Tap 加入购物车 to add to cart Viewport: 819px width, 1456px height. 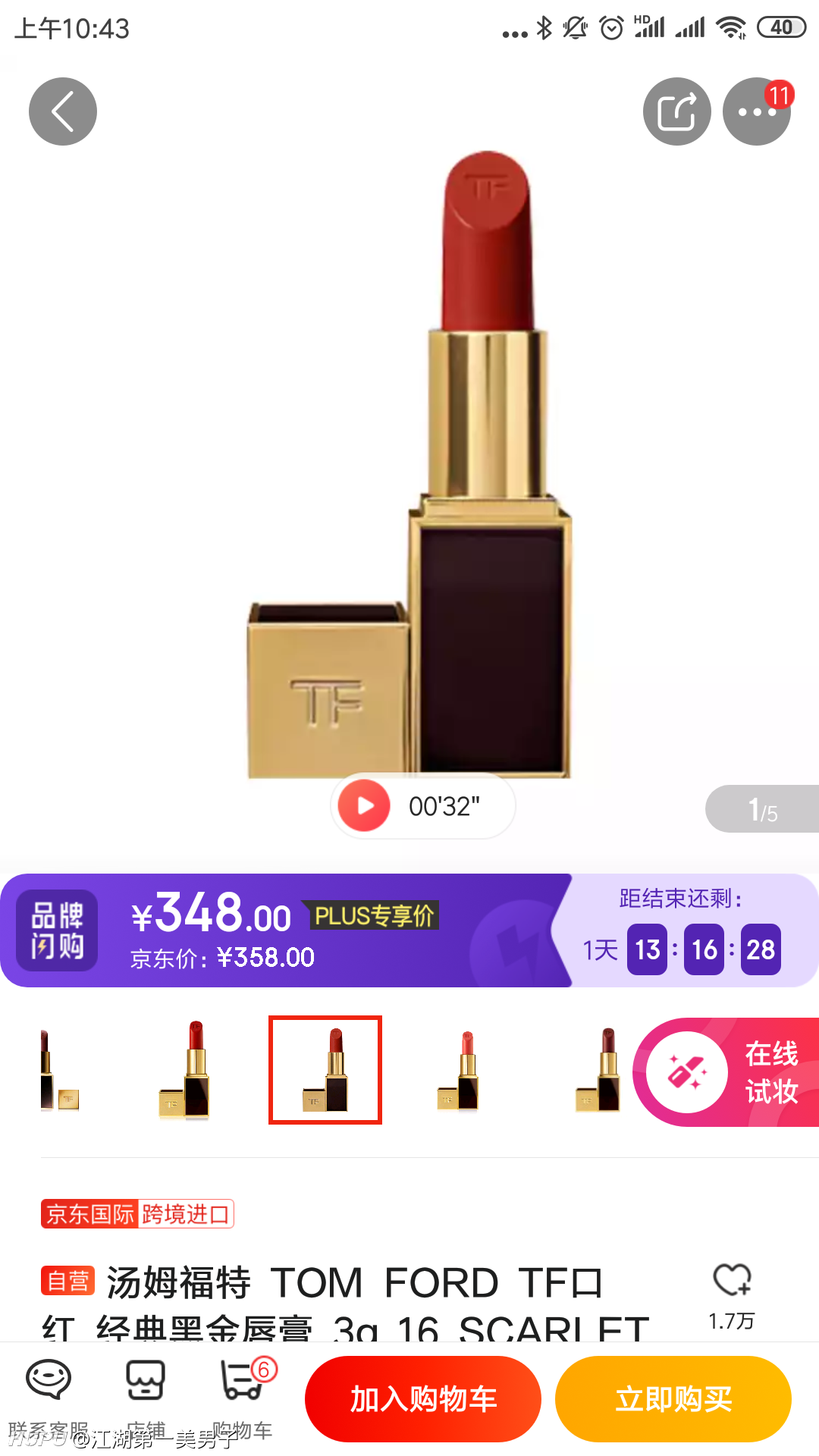click(x=423, y=1399)
